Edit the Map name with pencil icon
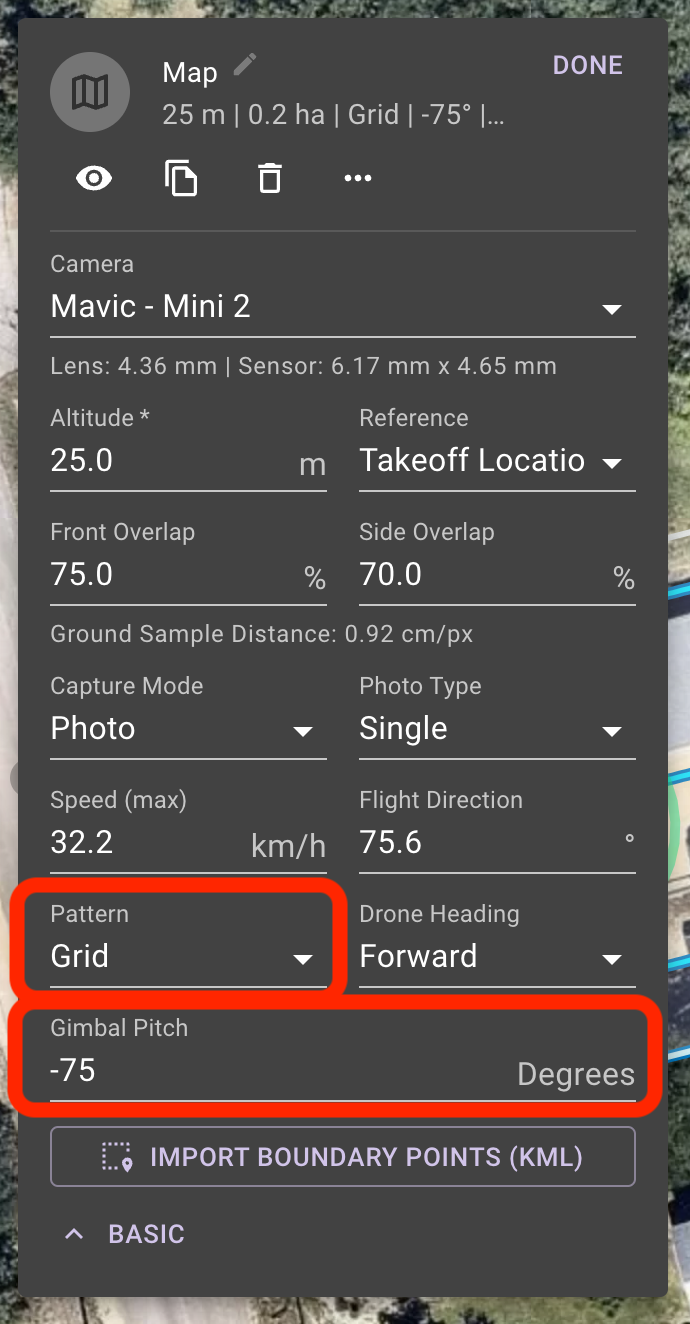The height and width of the screenshot is (1324, 690). [x=245, y=65]
